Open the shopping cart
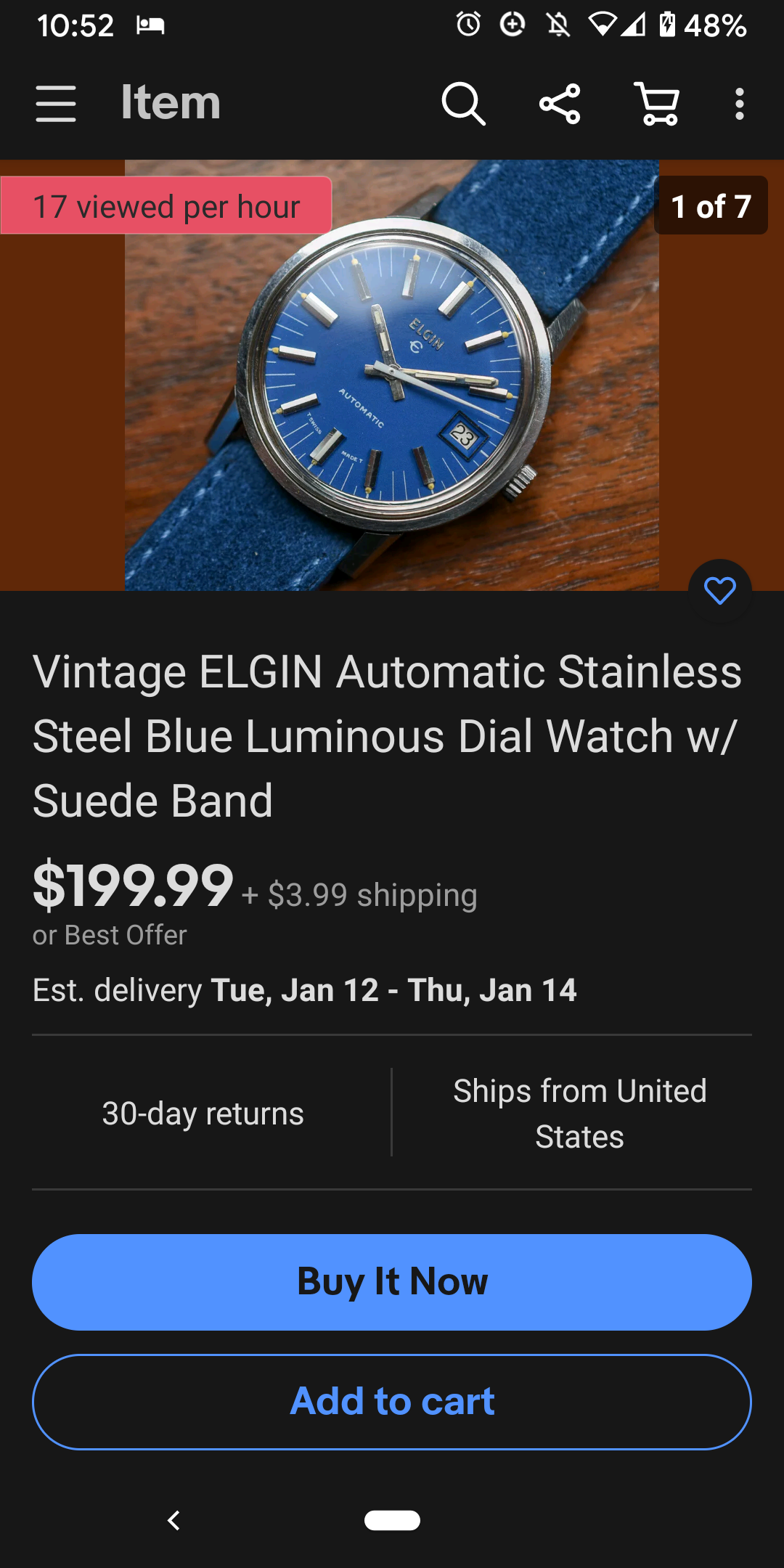Viewport: 784px width, 1568px height. pos(657,103)
